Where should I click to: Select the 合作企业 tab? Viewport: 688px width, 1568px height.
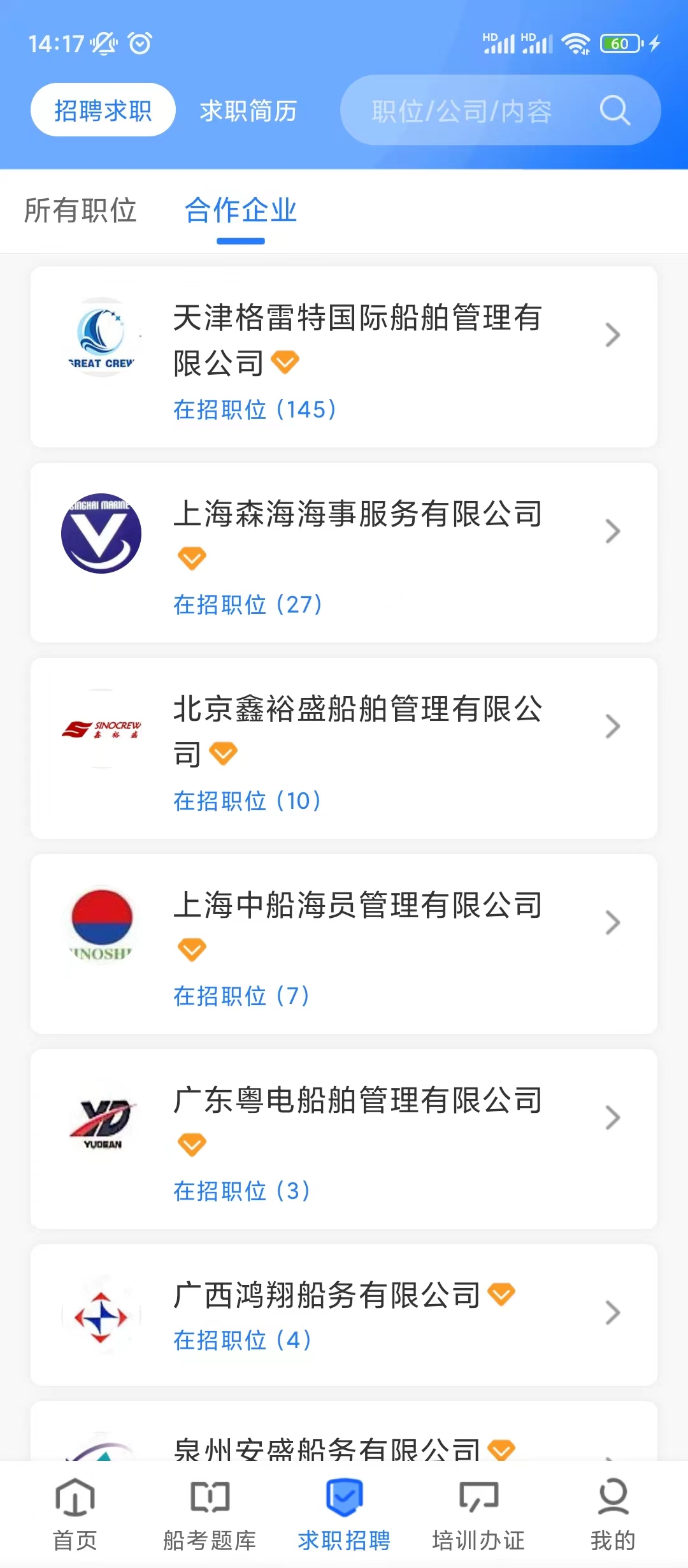tap(241, 210)
